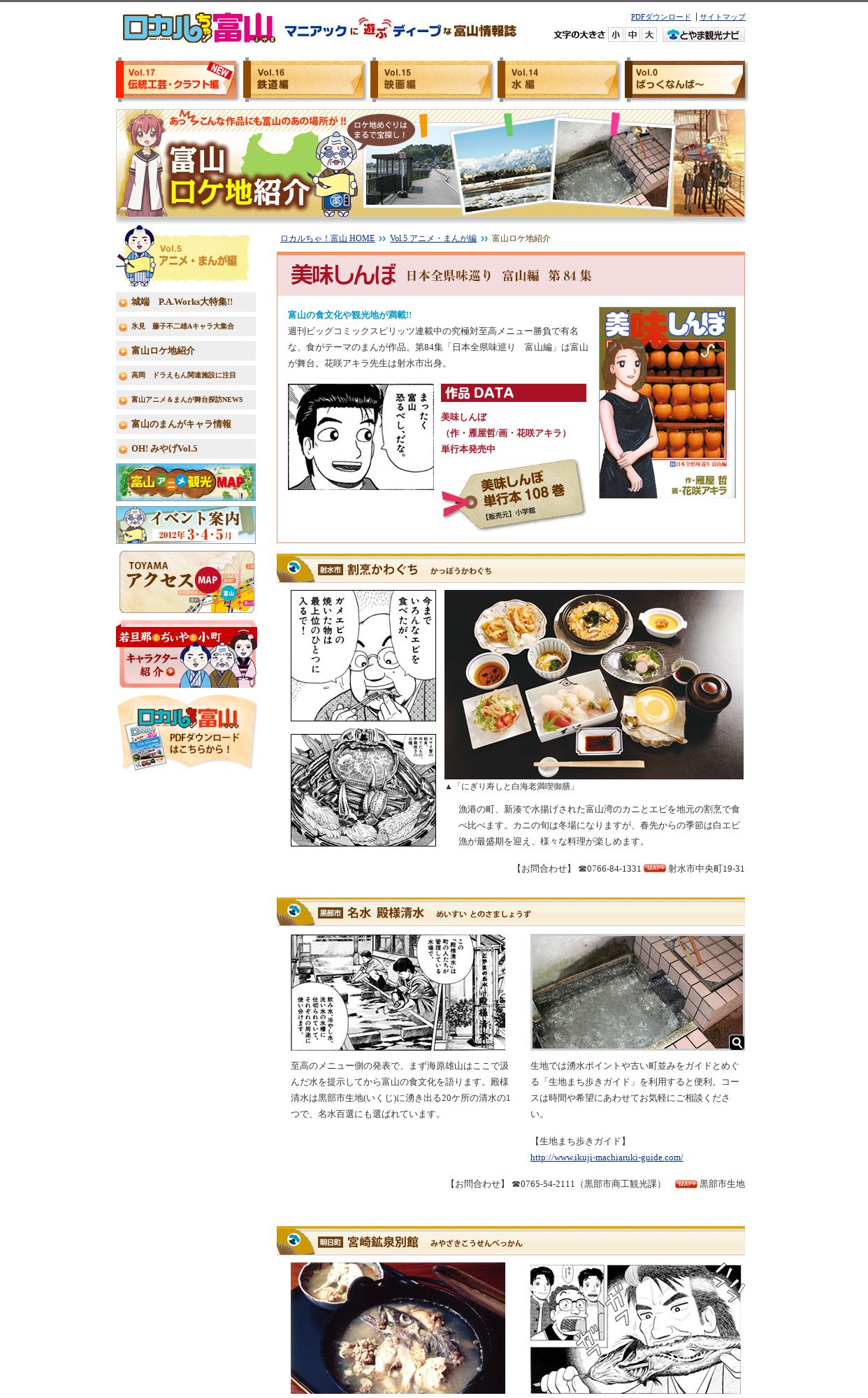Screen dimensions: 868x1398
Task: Set text size to 小
Action: click(615, 35)
